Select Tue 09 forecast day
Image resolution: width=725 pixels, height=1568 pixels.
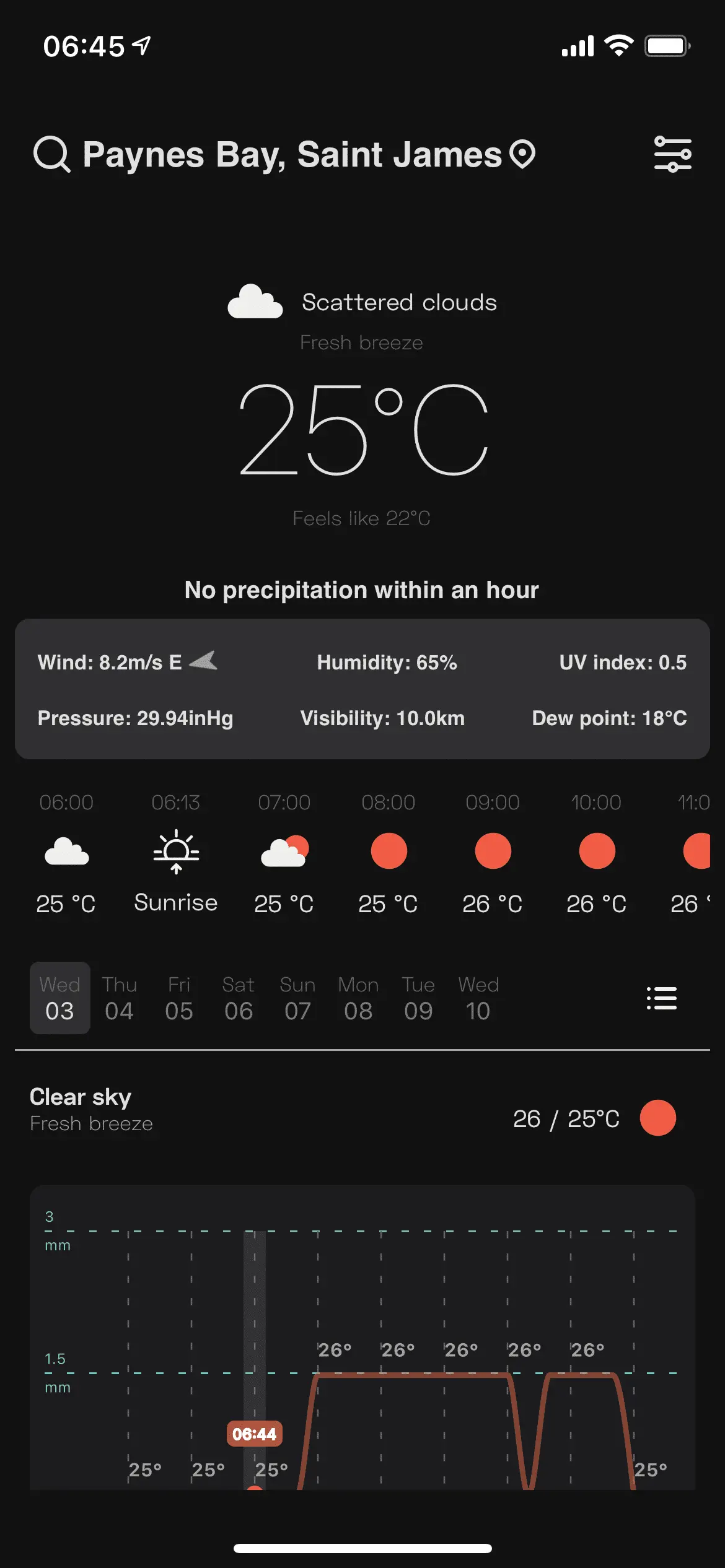418,998
